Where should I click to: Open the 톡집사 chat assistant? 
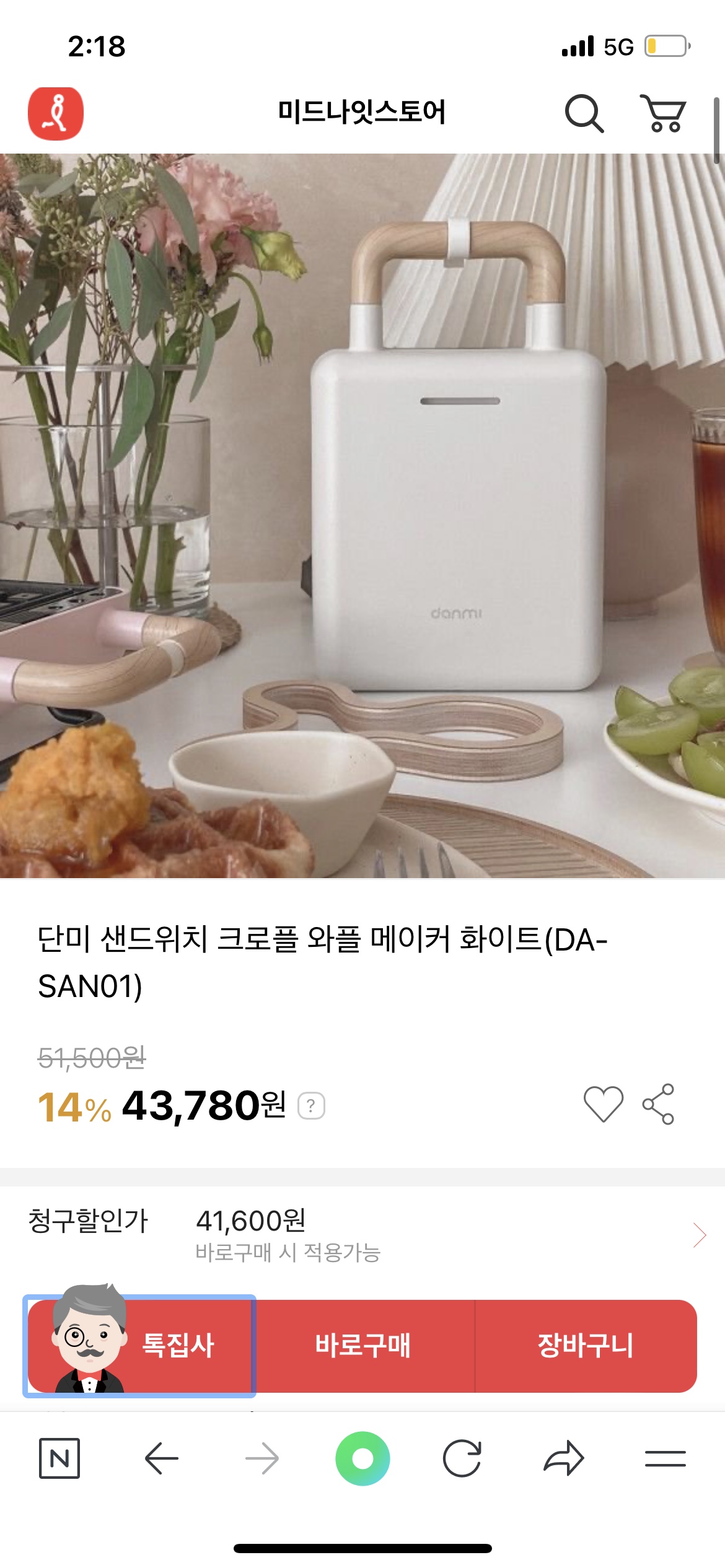[x=140, y=1346]
